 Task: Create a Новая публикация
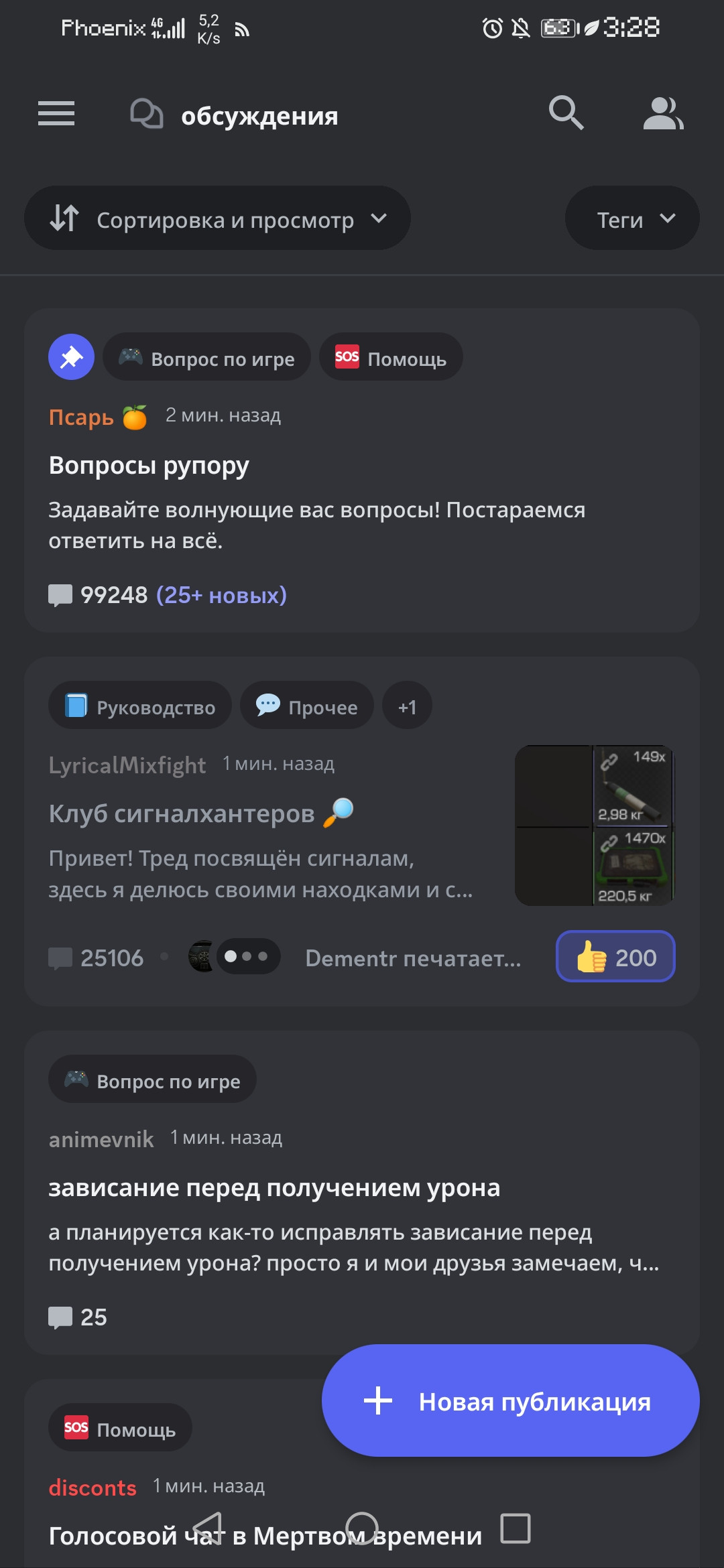(510, 1400)
